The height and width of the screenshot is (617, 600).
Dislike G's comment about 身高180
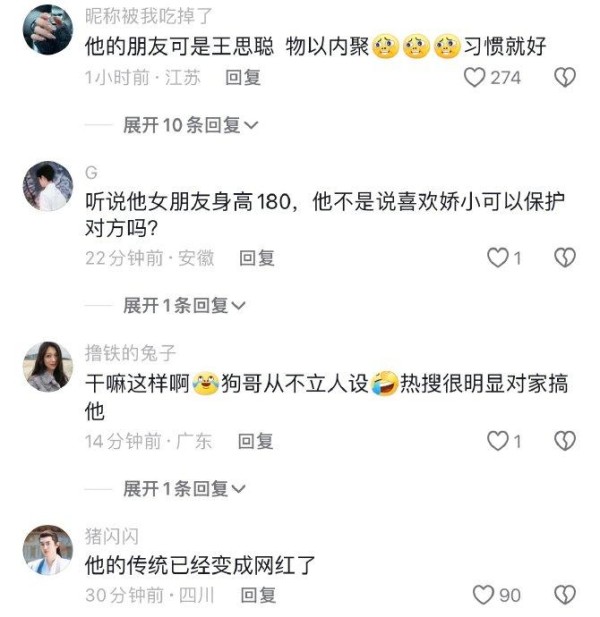coord(565,258)
